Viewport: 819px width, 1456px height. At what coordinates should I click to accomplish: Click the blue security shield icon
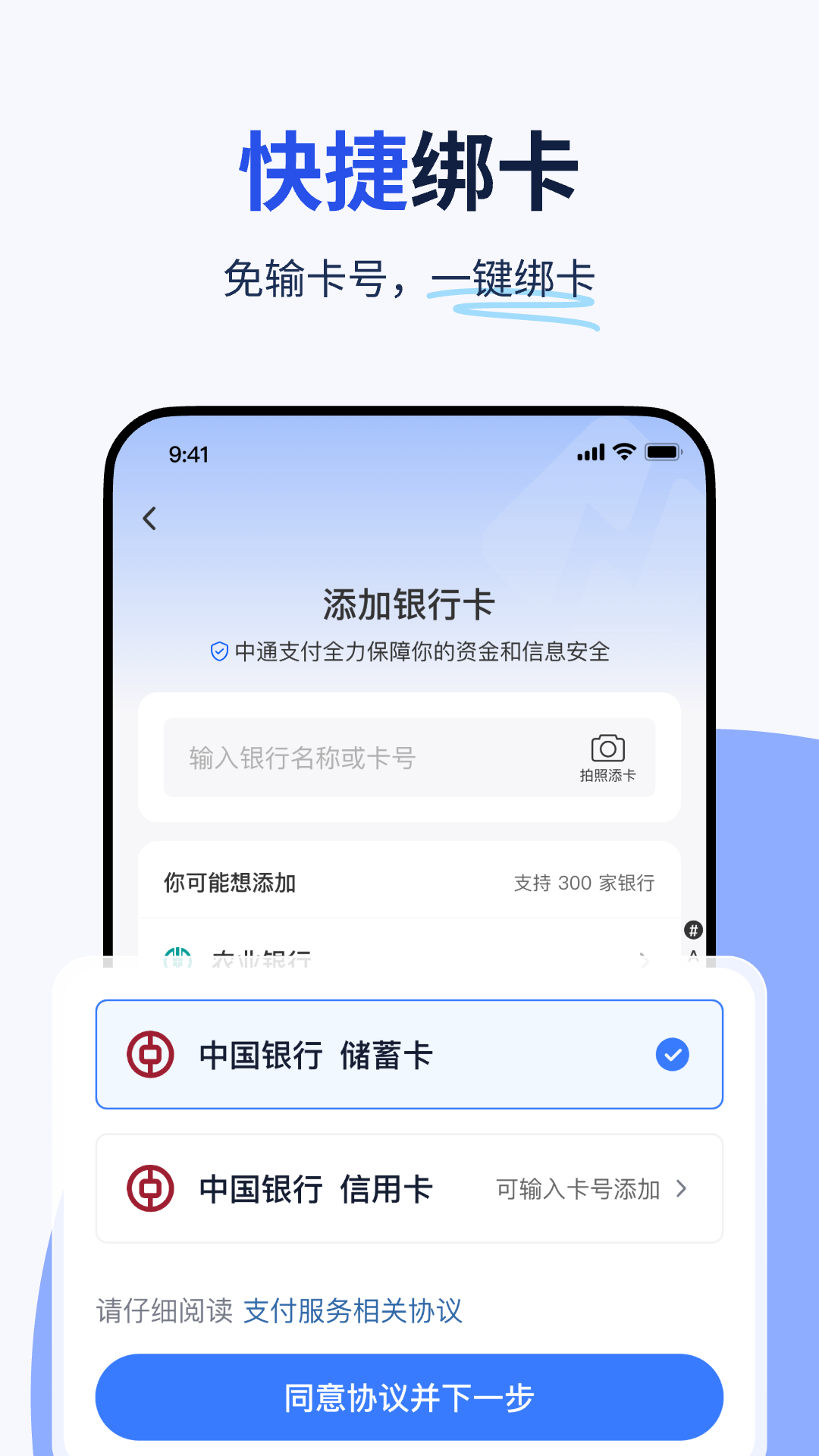(x=218, y=651)
